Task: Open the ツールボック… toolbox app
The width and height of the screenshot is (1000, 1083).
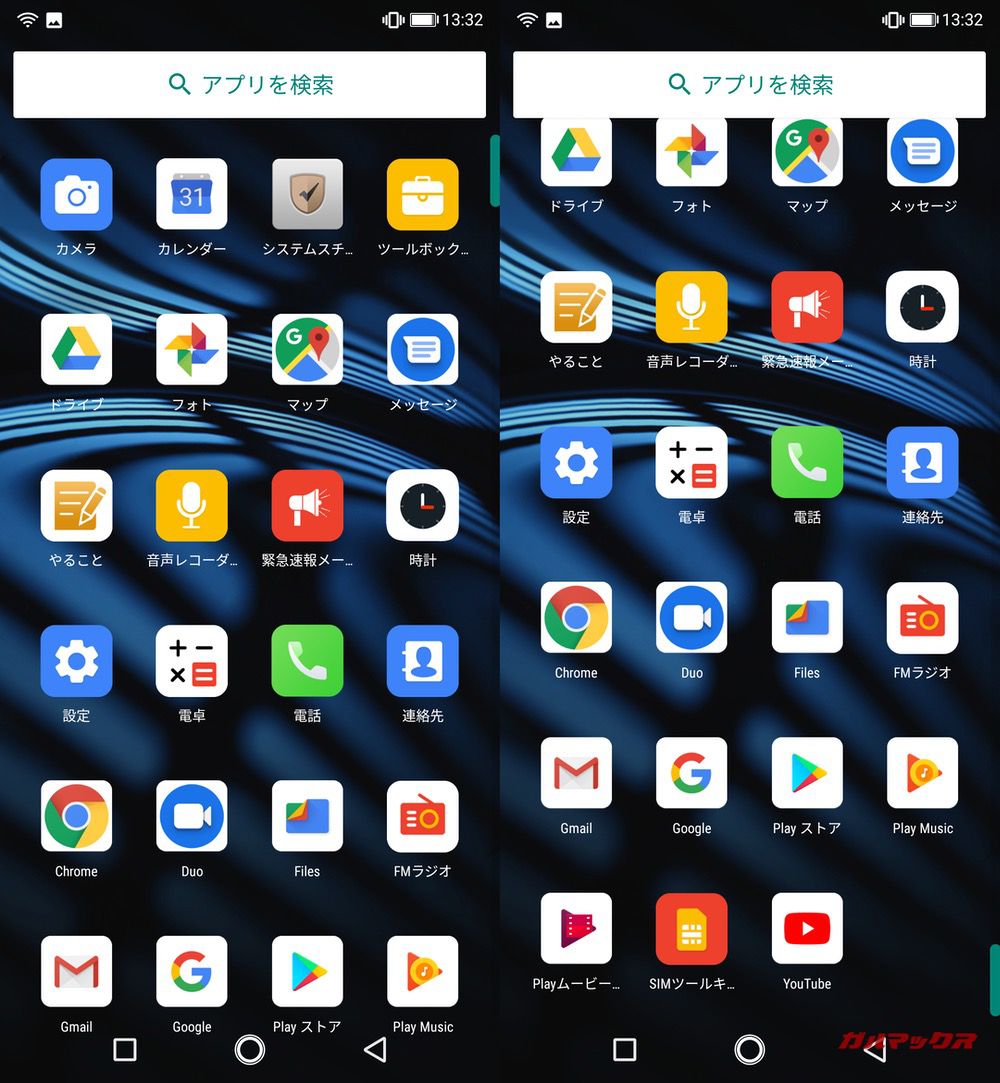Action: 422,195
